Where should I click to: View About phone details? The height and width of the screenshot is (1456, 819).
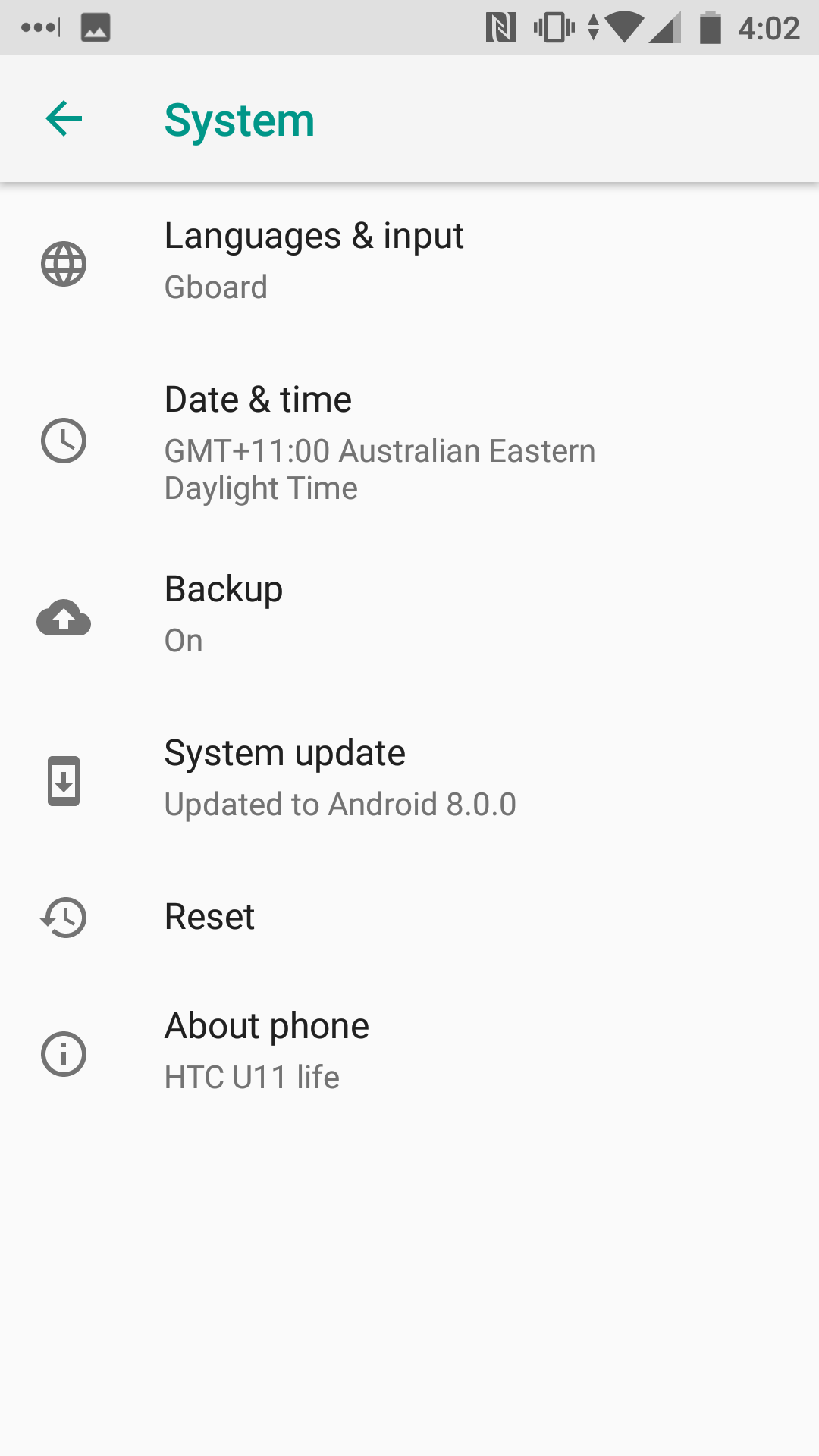point(409,1053)
